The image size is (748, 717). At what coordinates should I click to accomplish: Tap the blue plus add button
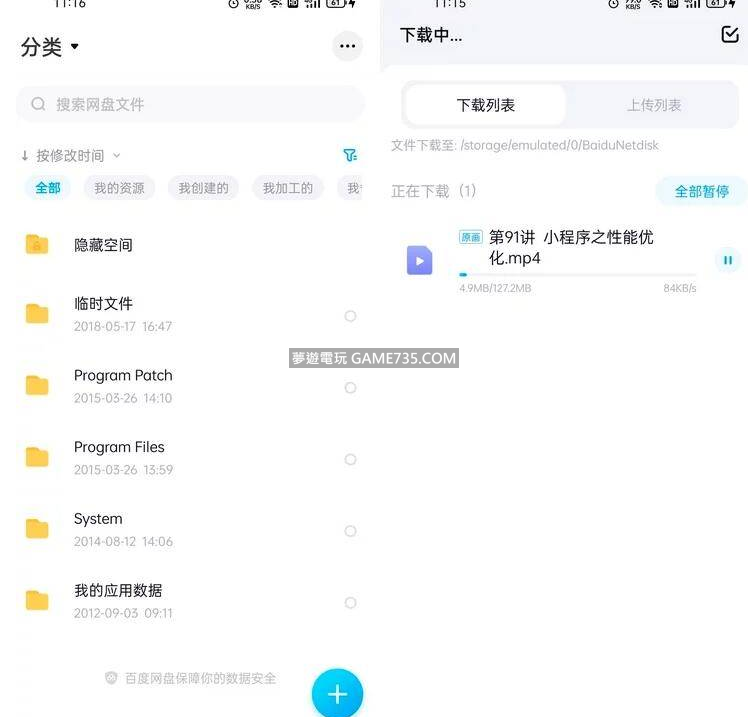tap(337, 693)
